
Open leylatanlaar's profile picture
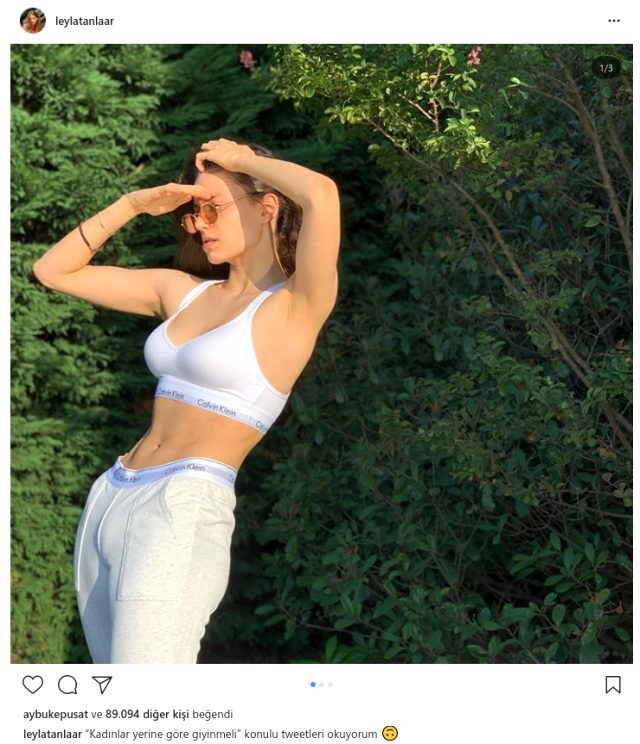pos(32,20)
